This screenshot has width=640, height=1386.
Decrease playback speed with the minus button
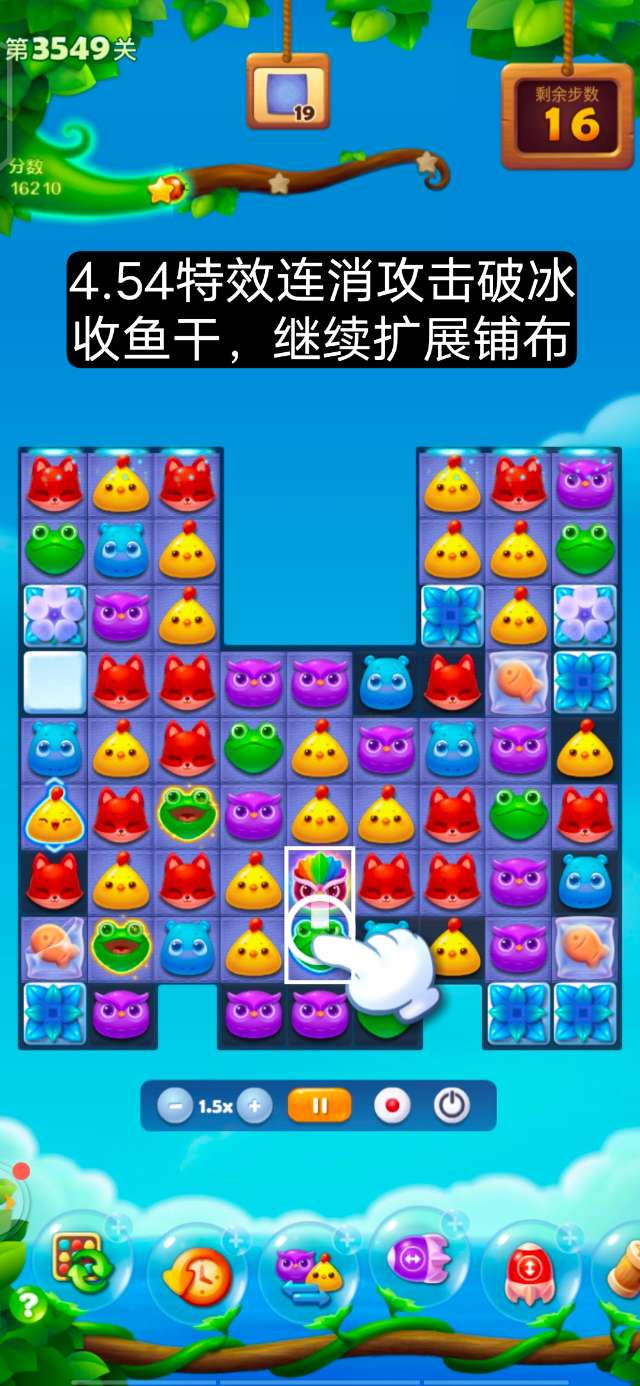[x=175, y=1106]
